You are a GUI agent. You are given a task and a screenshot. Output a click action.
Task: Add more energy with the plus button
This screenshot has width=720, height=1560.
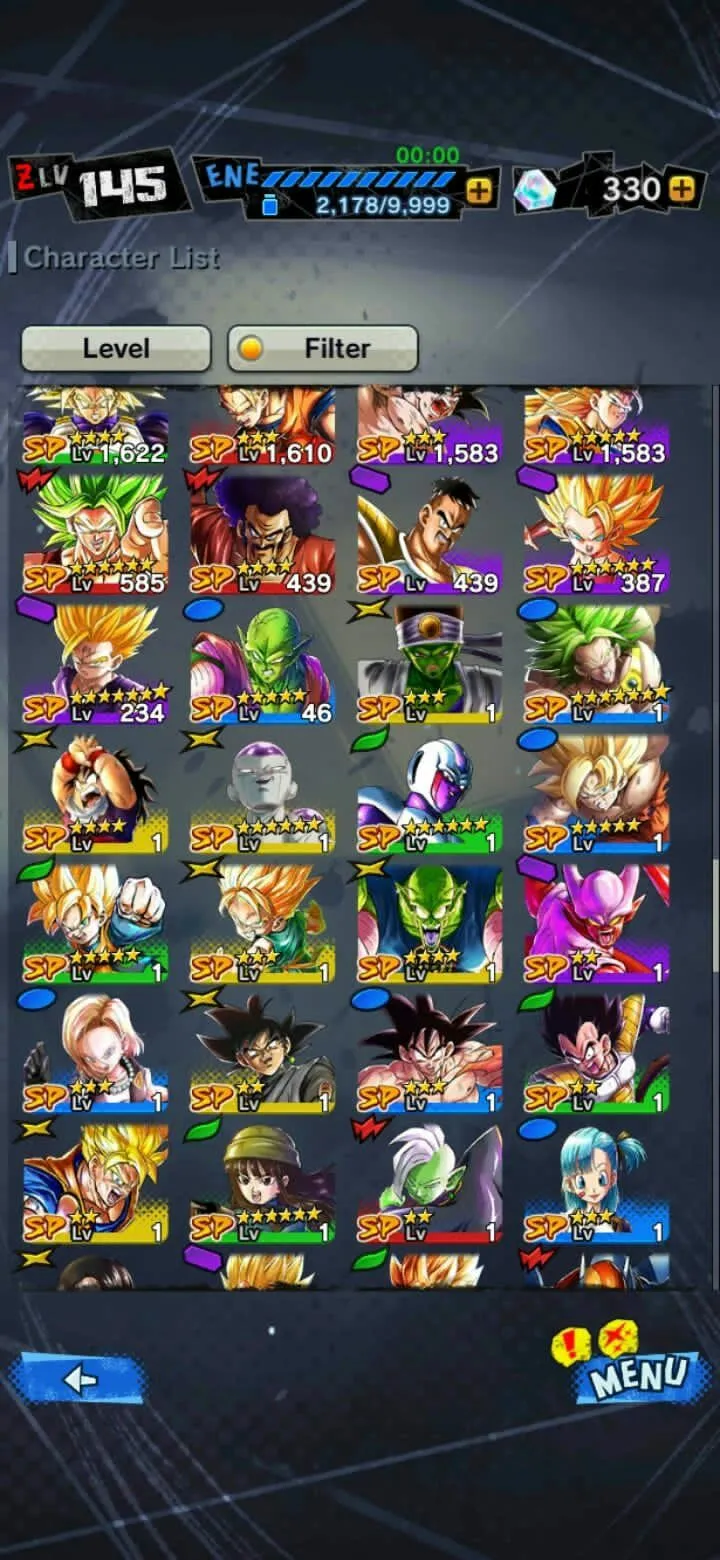(x=480, y=190)
